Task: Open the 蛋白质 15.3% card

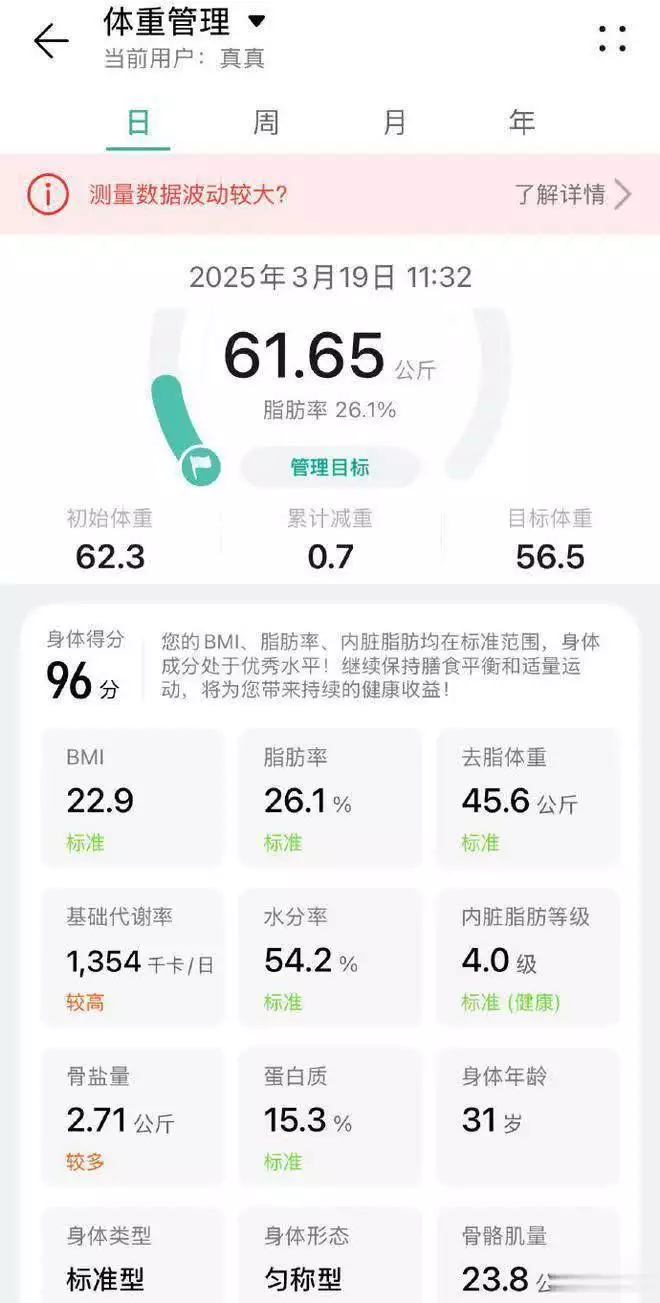Action: [330, 1117]
